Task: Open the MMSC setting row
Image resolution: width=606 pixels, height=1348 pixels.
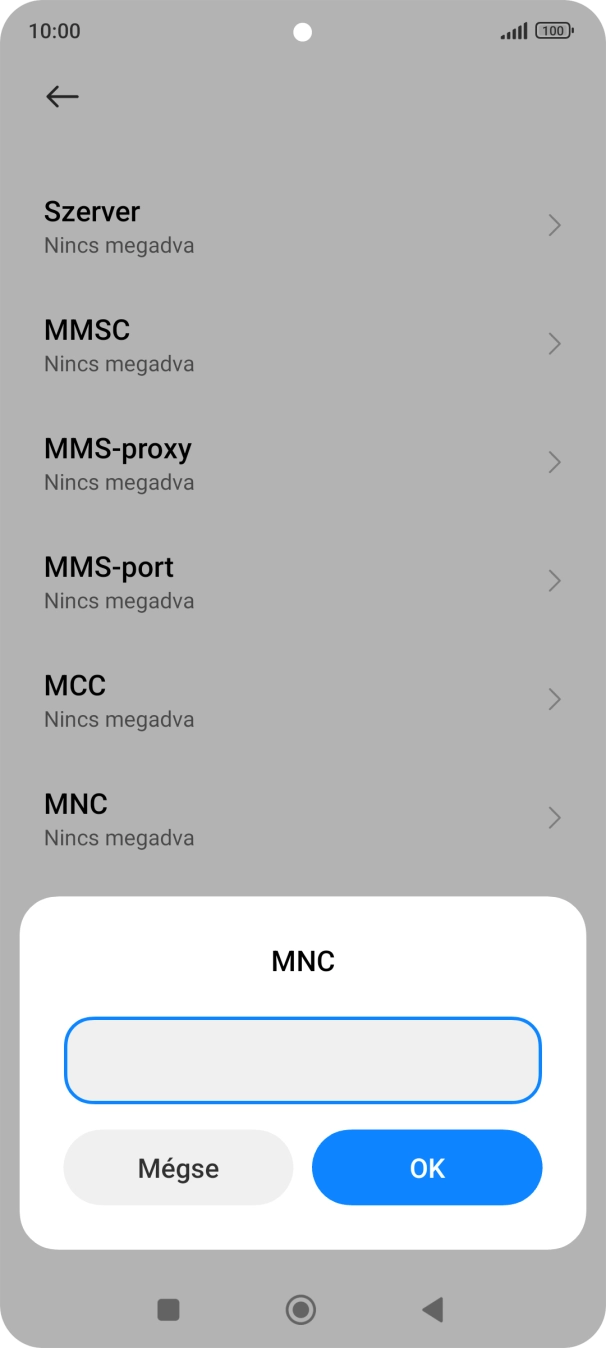Action: click(x=302, y=345)
